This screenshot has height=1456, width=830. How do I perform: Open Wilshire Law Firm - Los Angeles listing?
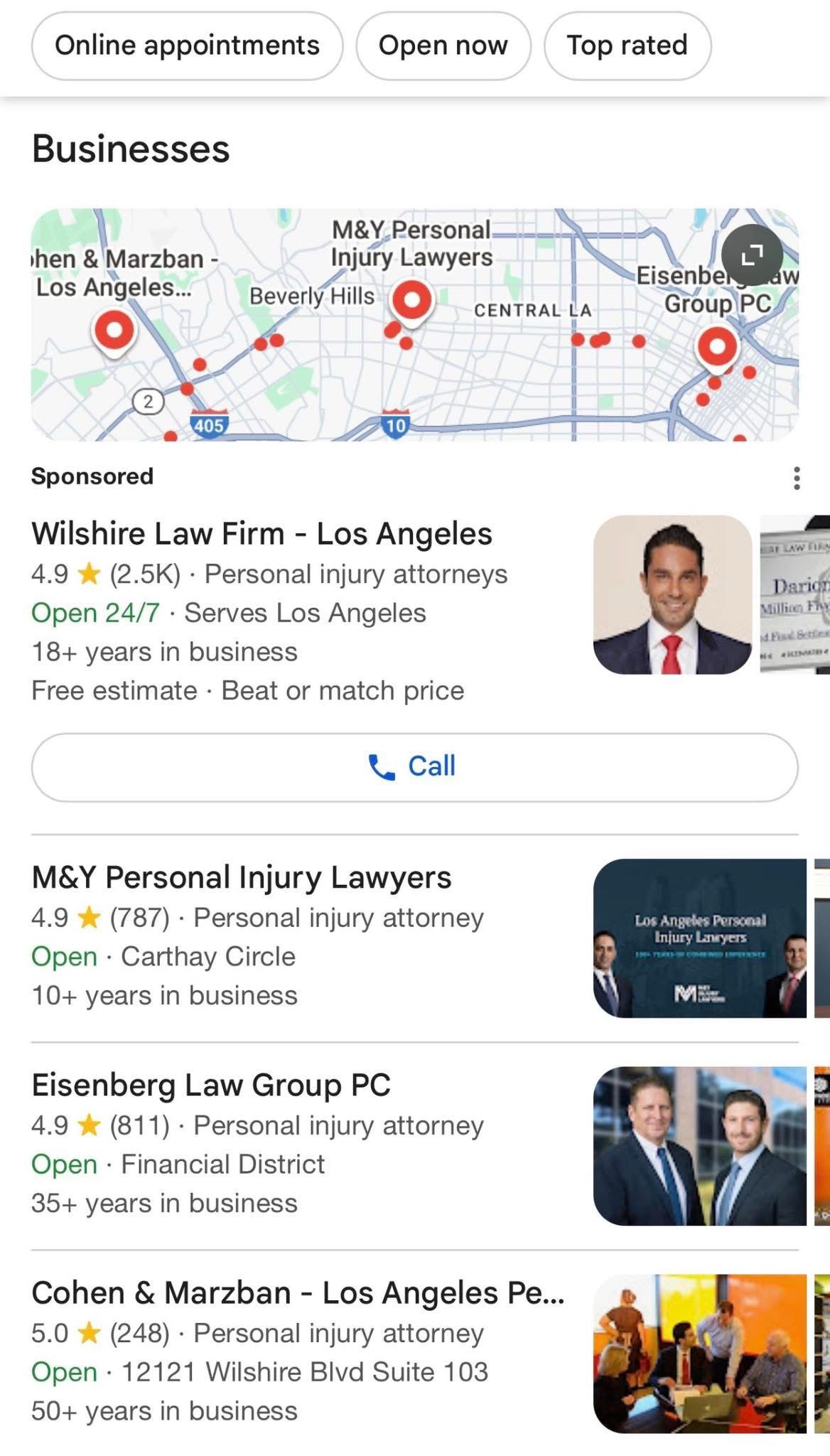[262, 534]
